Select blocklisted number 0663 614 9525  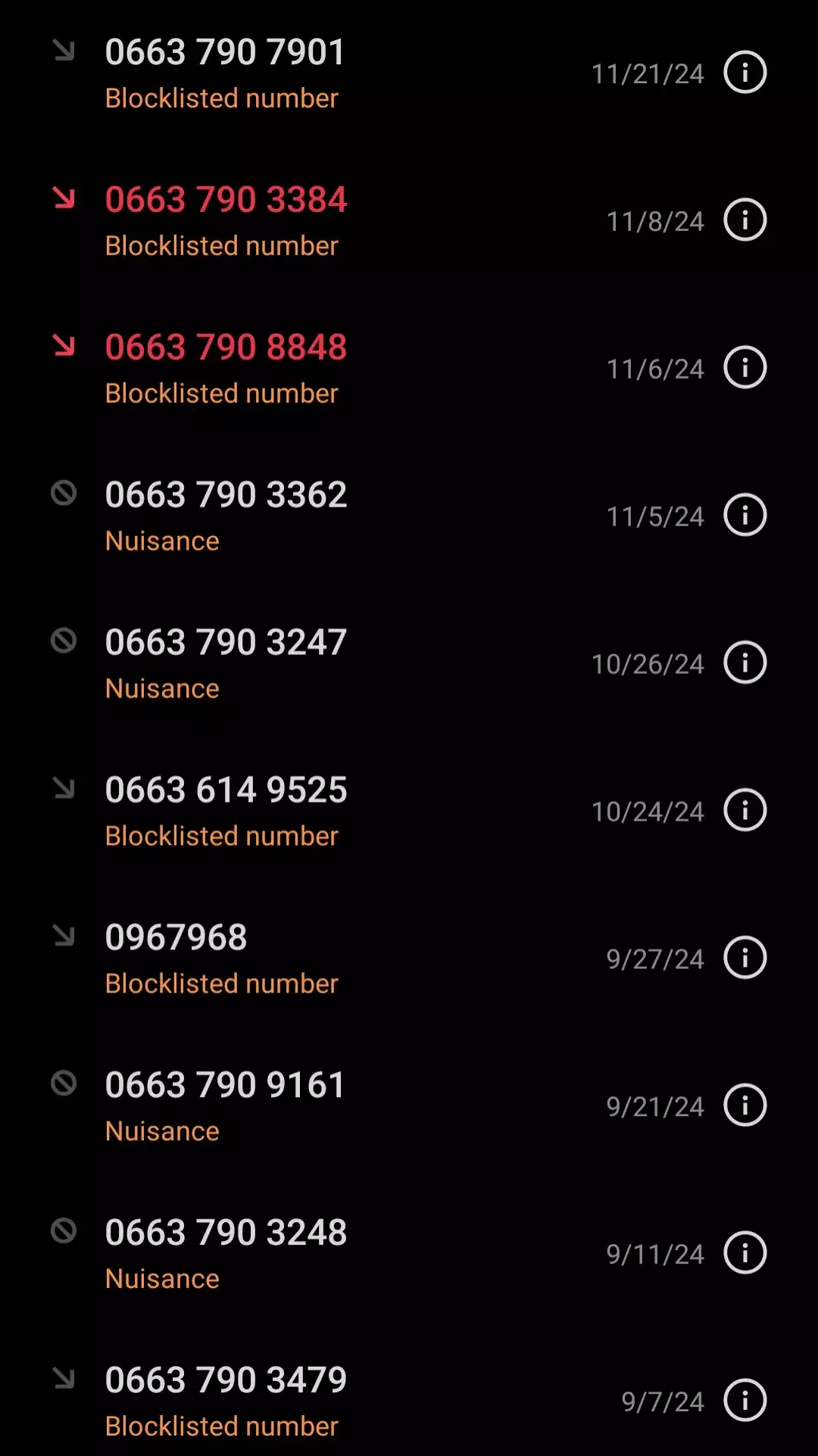(303, 811)
